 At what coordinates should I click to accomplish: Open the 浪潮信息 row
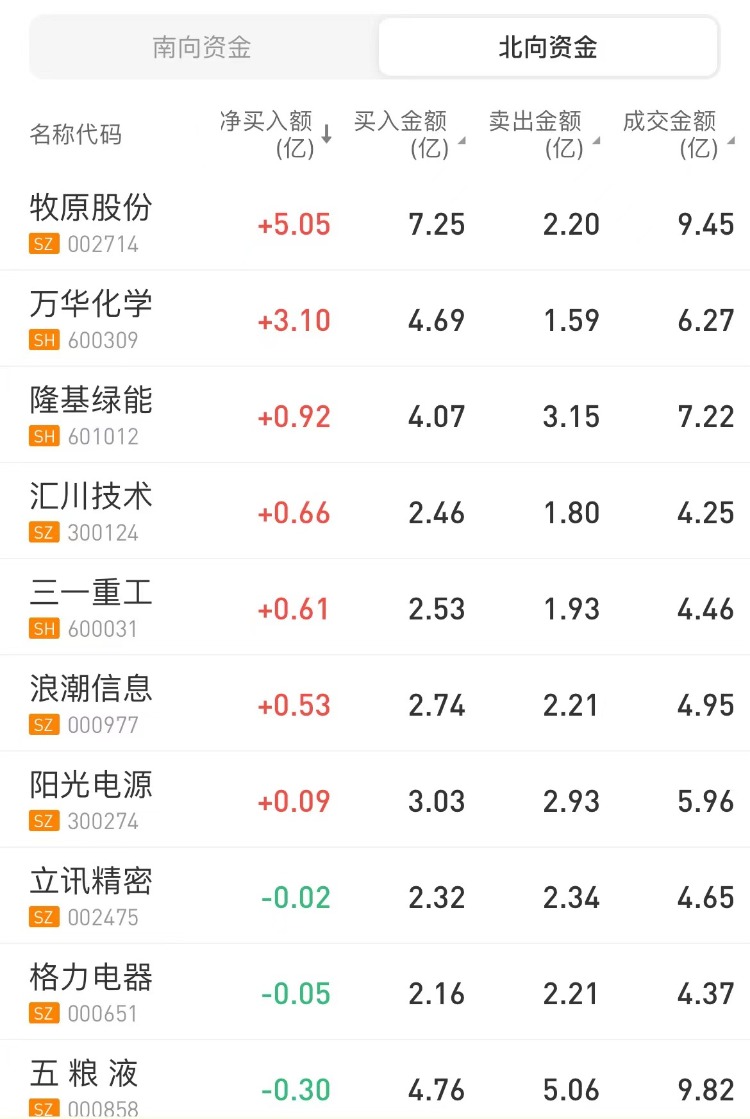pos(91,702)
